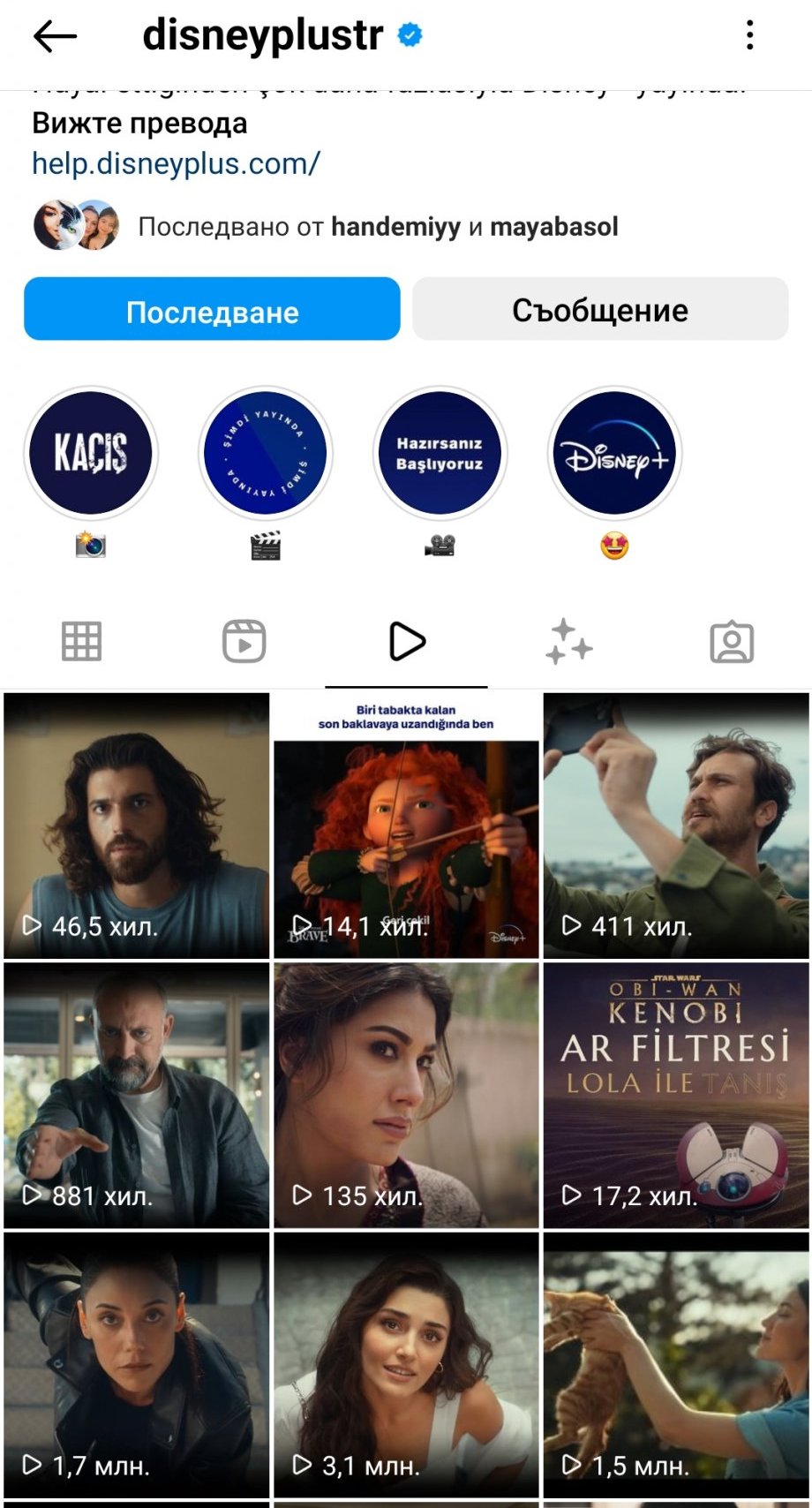Play the video with 881 хил. views

pos(137,1096)
